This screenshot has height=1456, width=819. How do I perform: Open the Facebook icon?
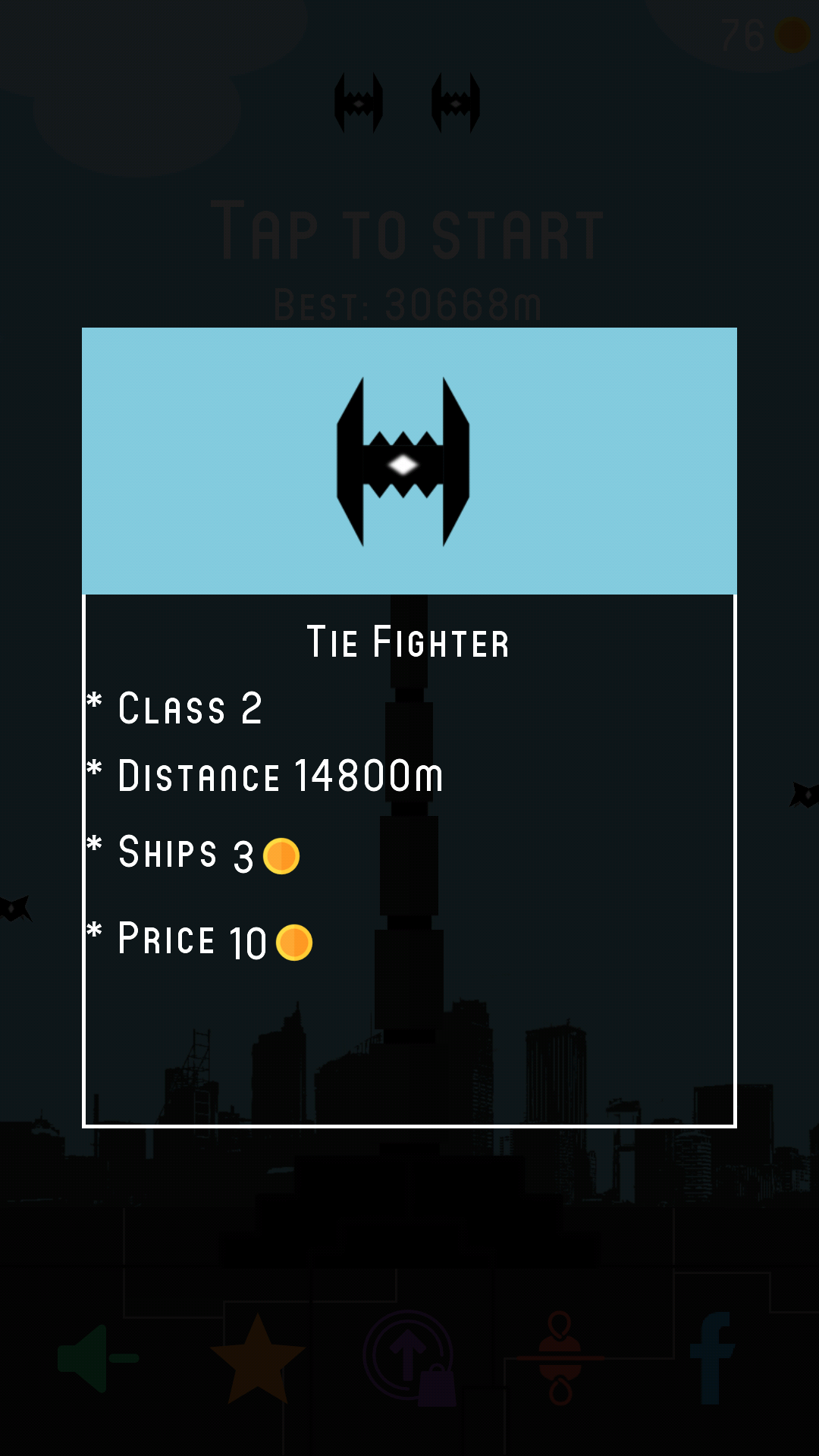pyautogui.click(x=712, y=1358)
